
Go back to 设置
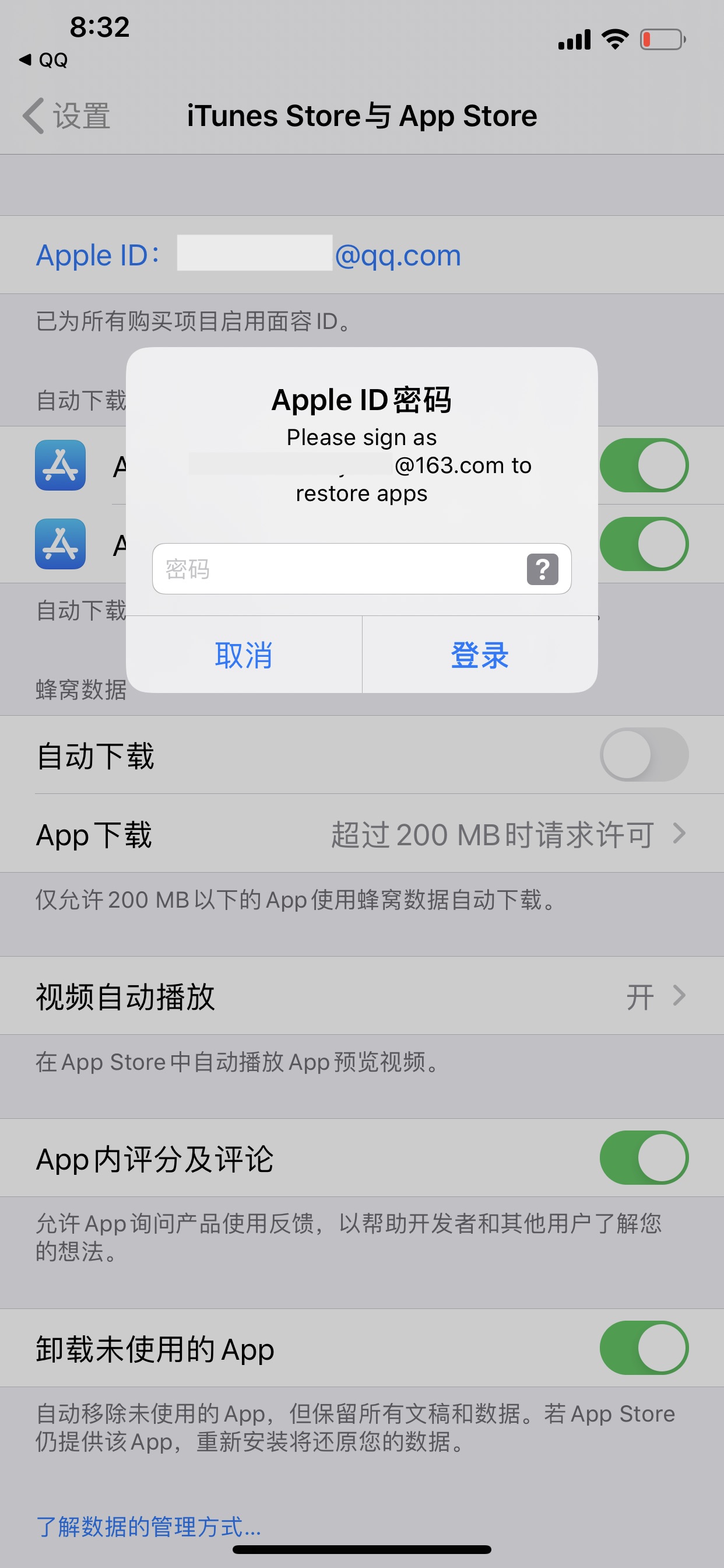coord(67,116)
